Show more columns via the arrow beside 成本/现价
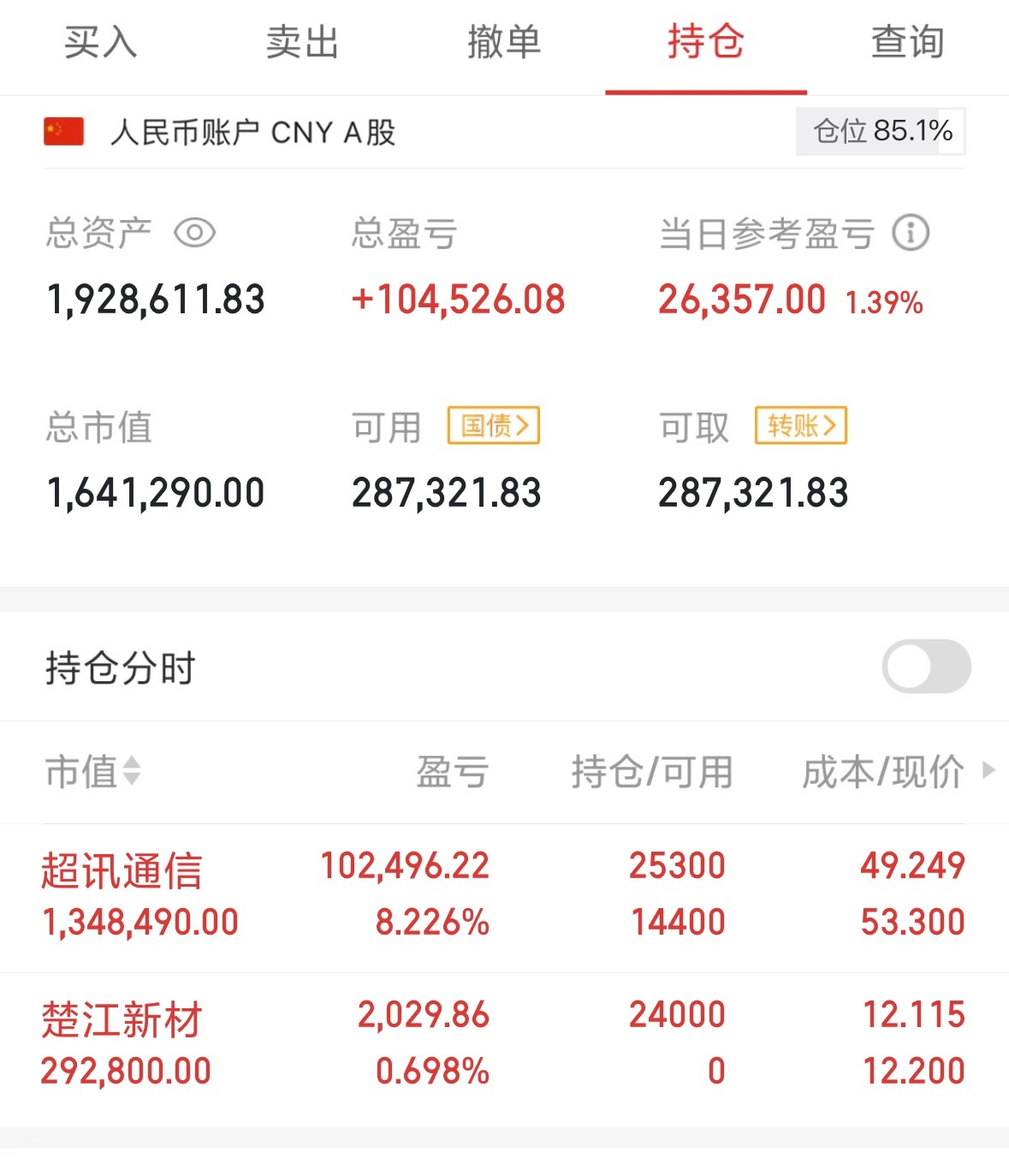The height and width of the screenshot is (1176, 1009). click(x=989, y=770)
